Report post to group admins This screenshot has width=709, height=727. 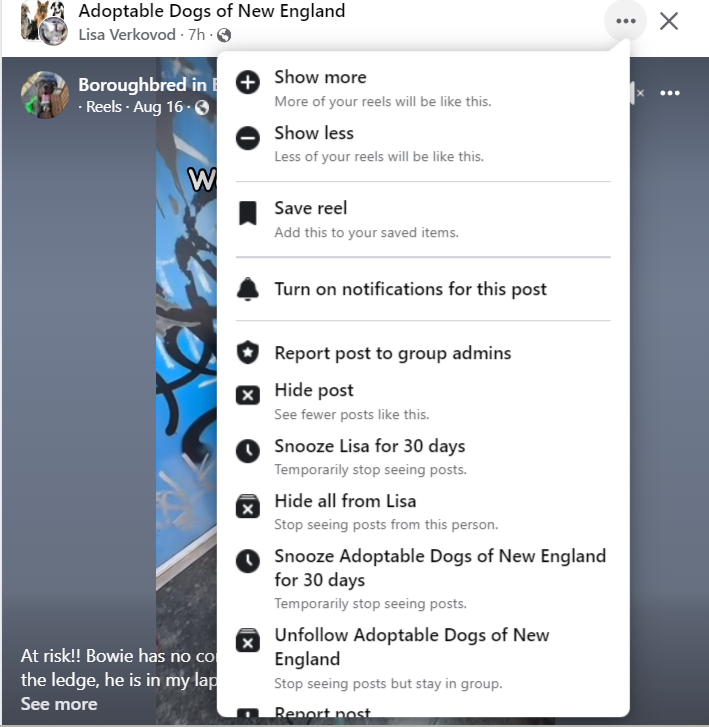click(392, 353)
